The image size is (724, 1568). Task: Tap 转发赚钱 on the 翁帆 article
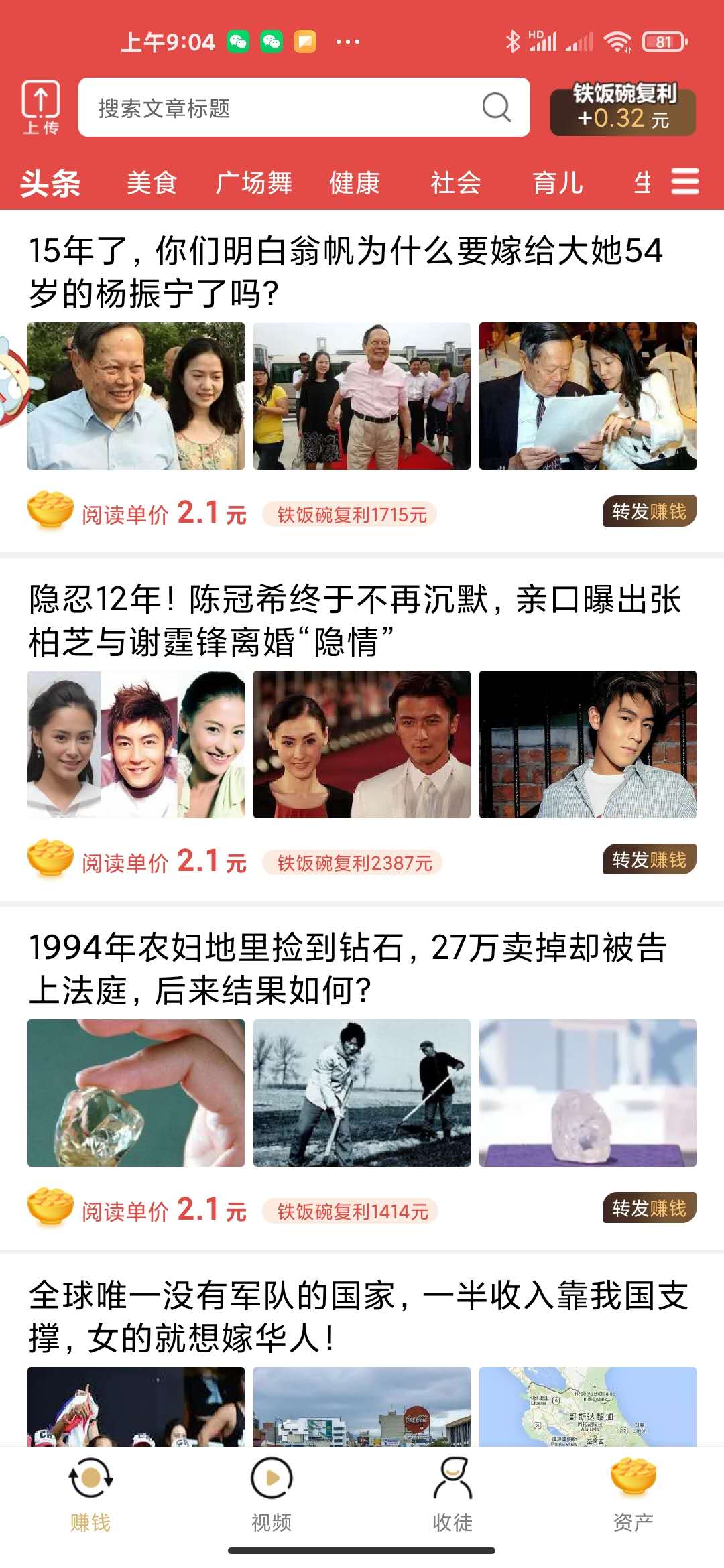[x=649, y=511]
